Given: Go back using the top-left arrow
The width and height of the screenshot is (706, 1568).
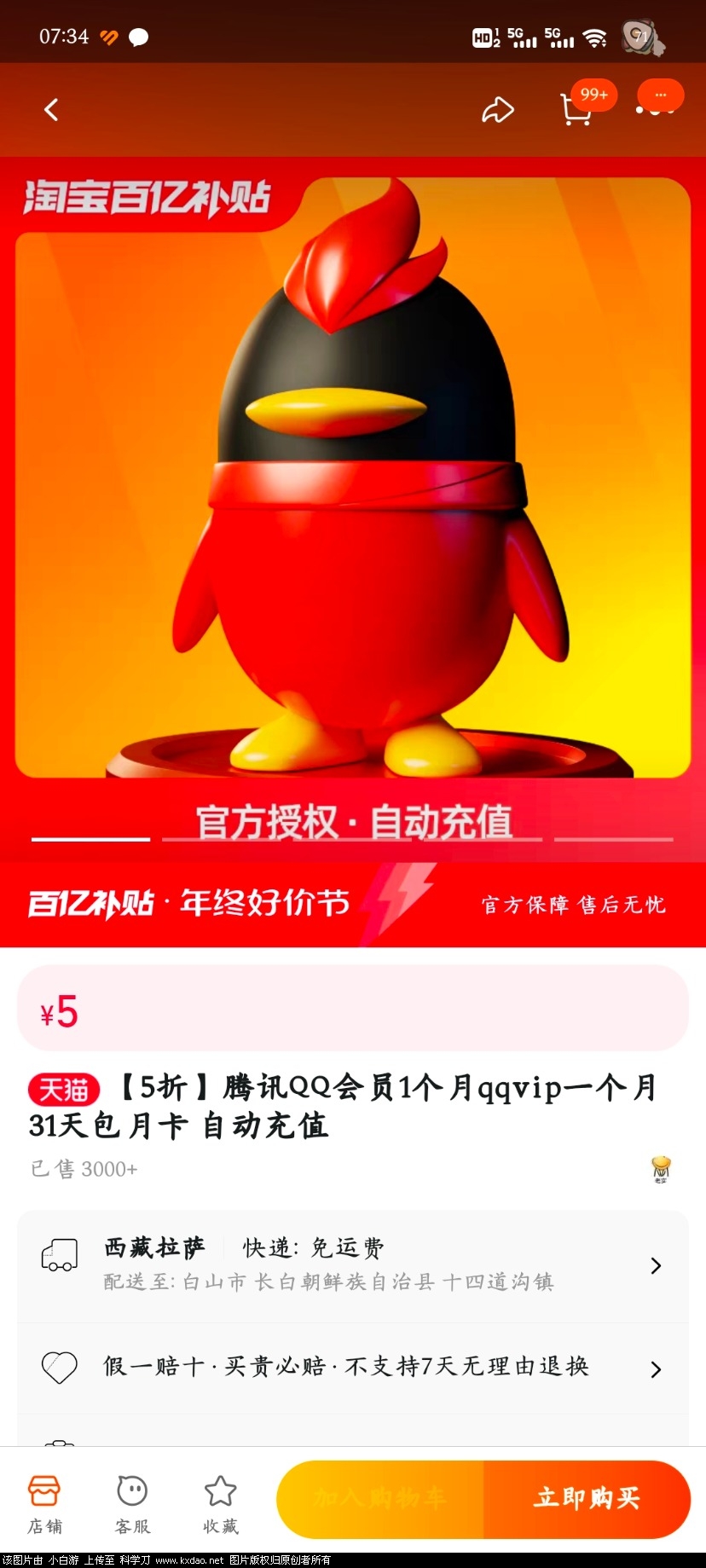Looking at the screenshot, I should [51, 110].
